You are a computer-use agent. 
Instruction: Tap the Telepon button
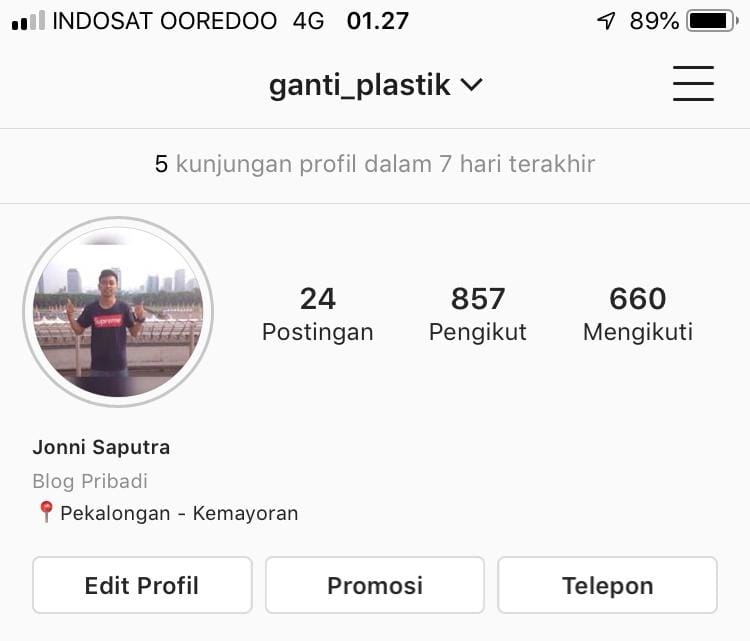[x=607, y=585]
